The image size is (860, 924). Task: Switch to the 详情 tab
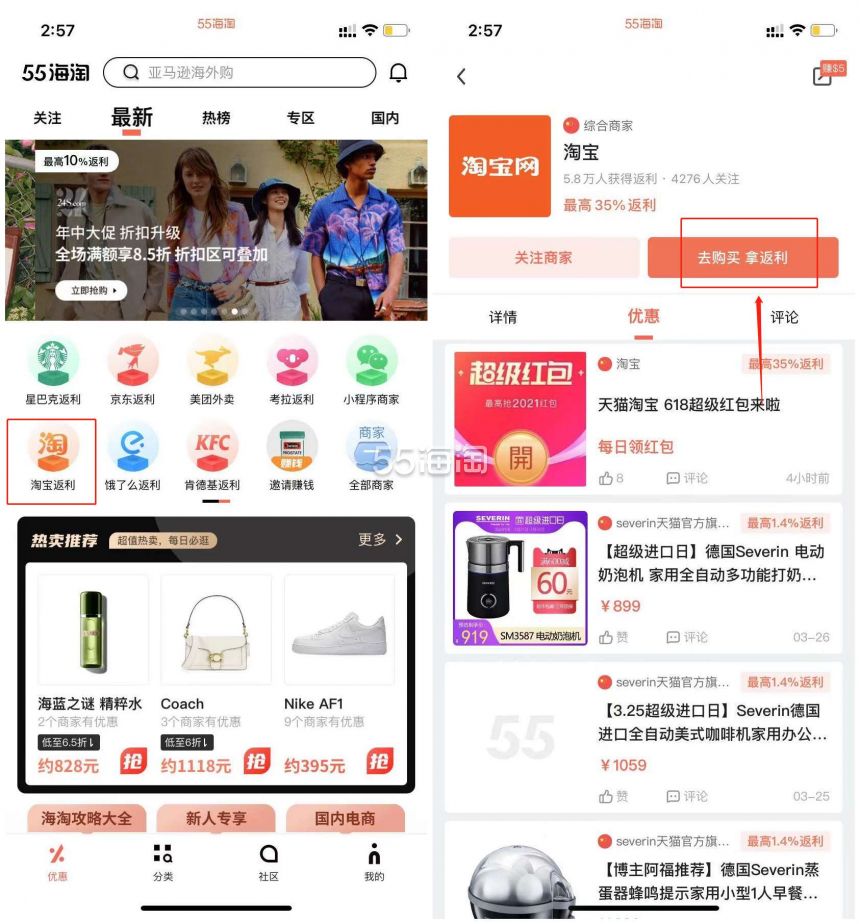[x=503, y=318]
